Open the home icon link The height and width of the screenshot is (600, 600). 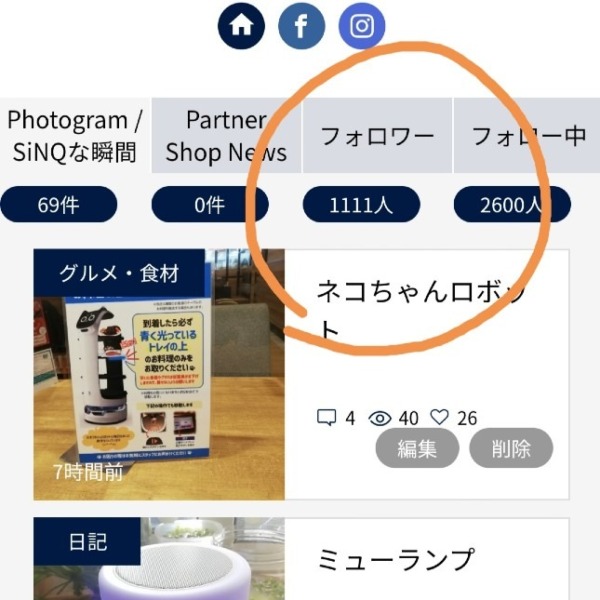[241, 27]
